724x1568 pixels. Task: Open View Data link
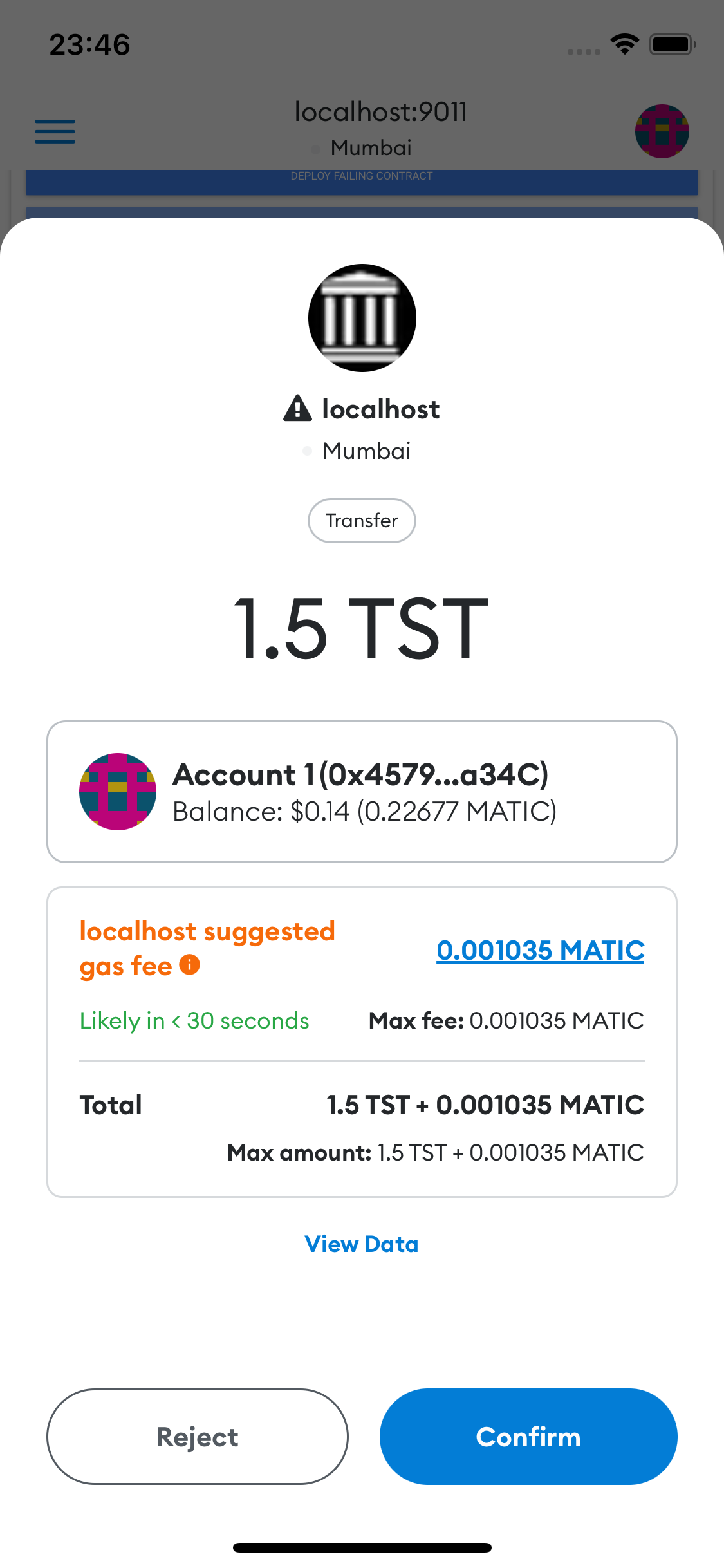362,1244
